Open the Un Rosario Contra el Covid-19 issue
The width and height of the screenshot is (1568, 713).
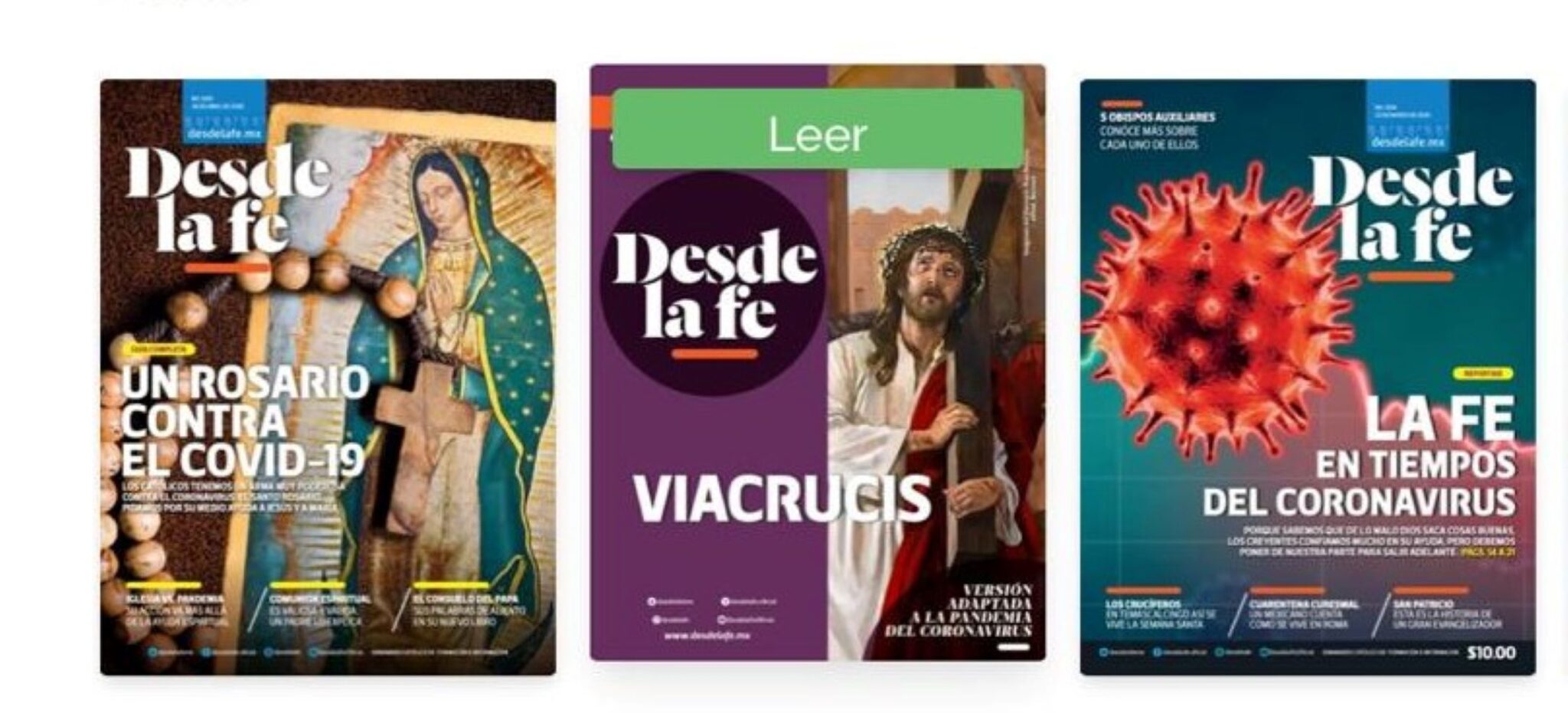click(328, 377)
